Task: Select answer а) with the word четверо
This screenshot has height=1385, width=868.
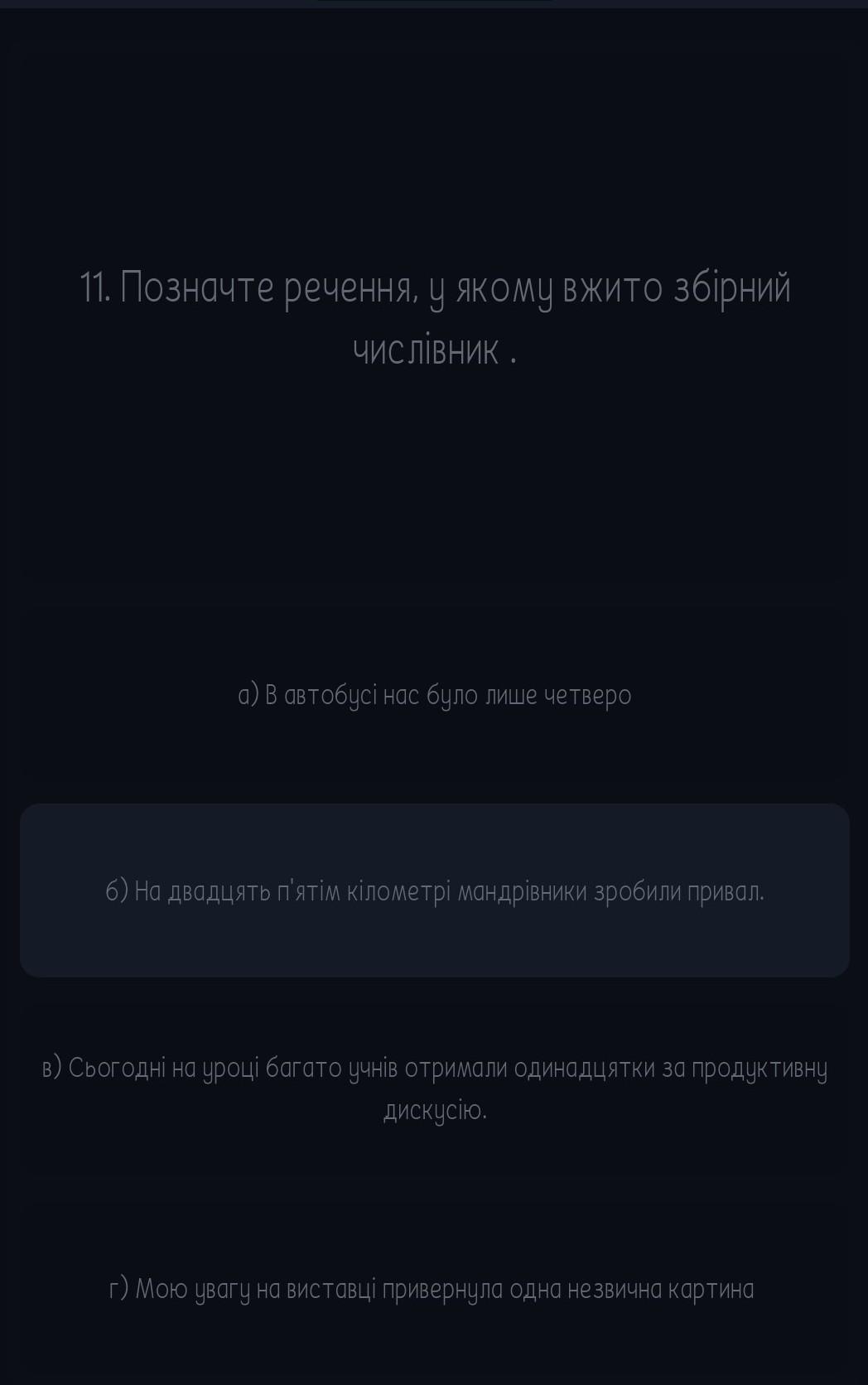Action: click(434, 695)
